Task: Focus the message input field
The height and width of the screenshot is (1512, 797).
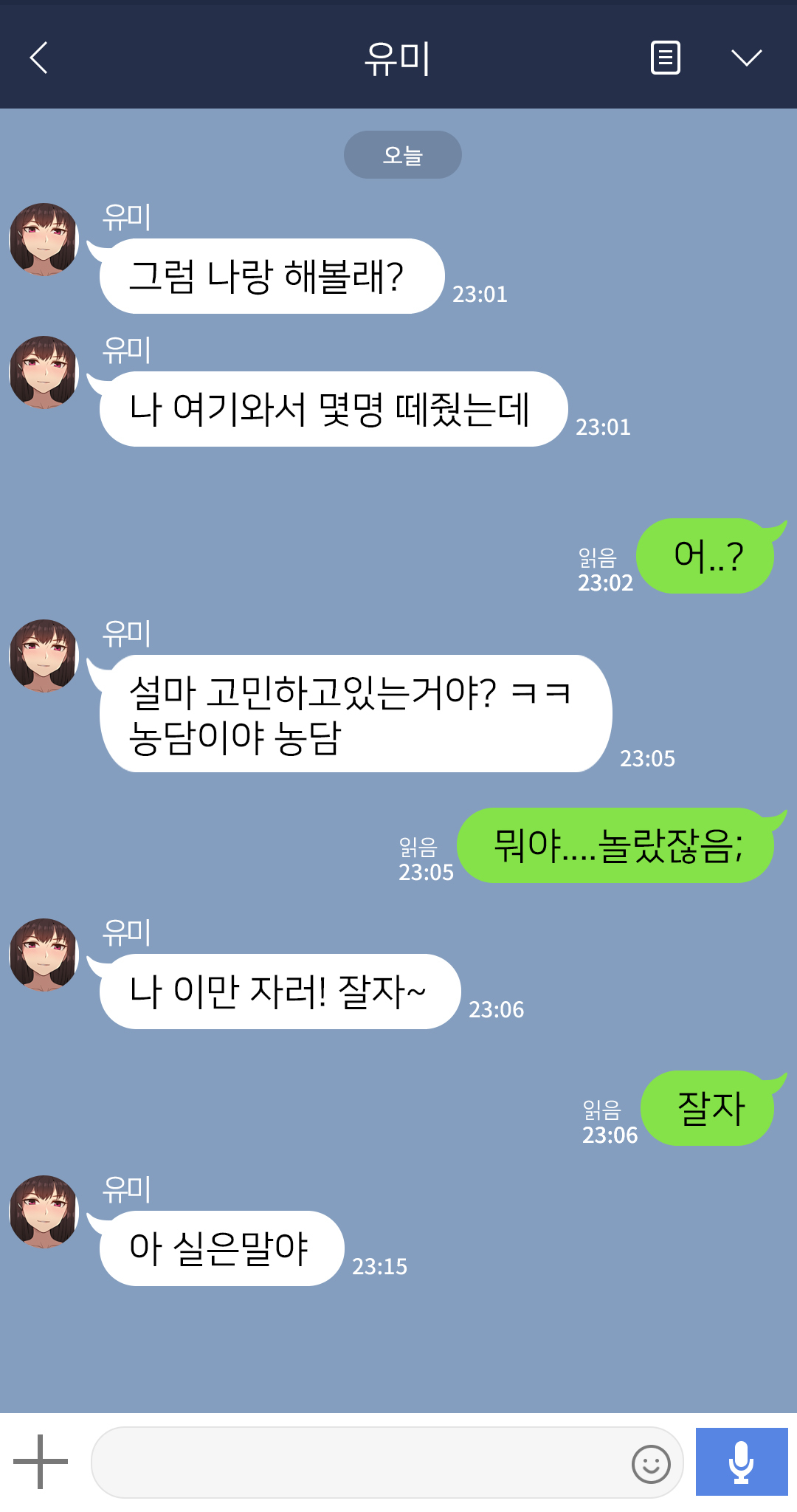Action: tap(358, 1463)
